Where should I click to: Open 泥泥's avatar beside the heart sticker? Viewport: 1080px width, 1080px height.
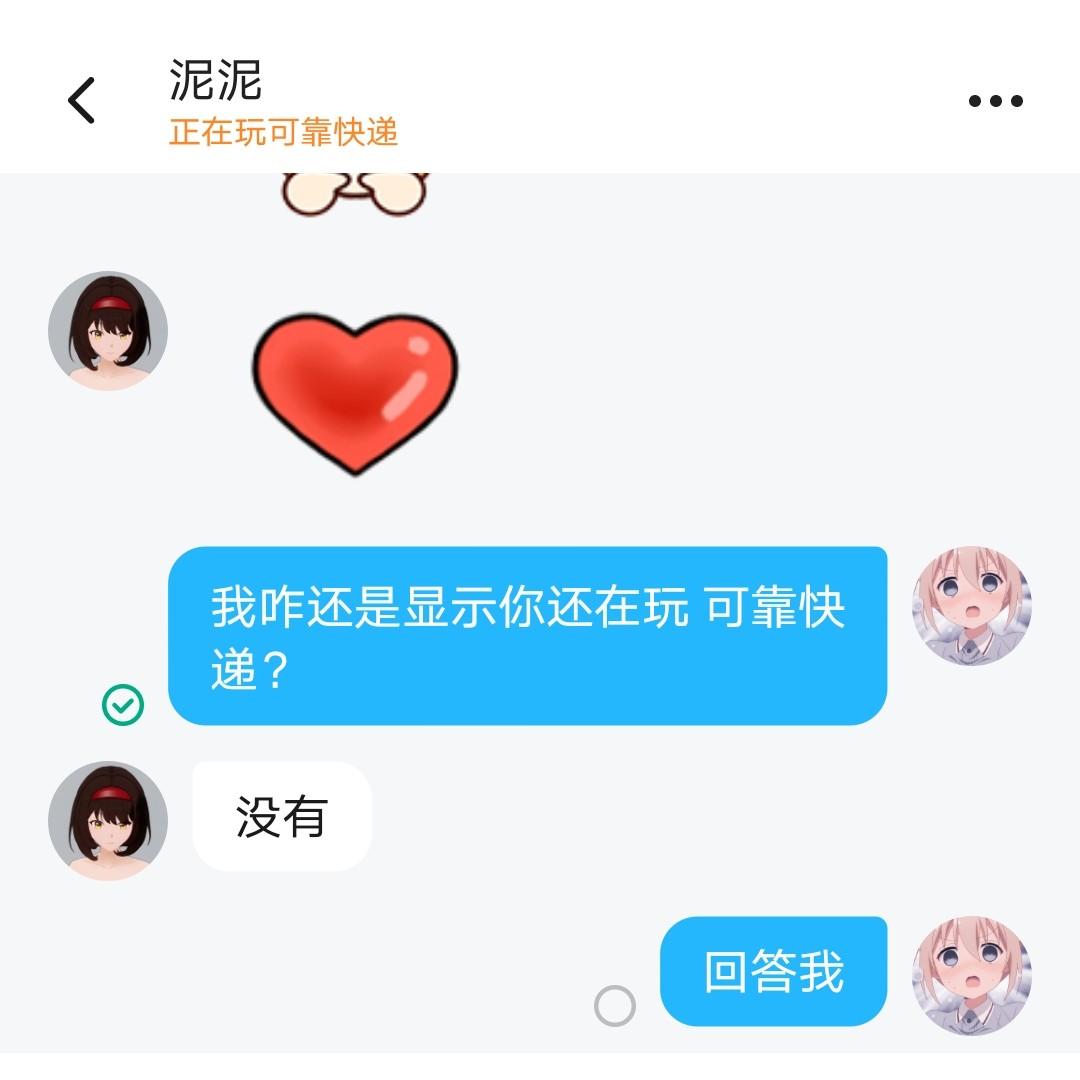click(x=108, y=330)
